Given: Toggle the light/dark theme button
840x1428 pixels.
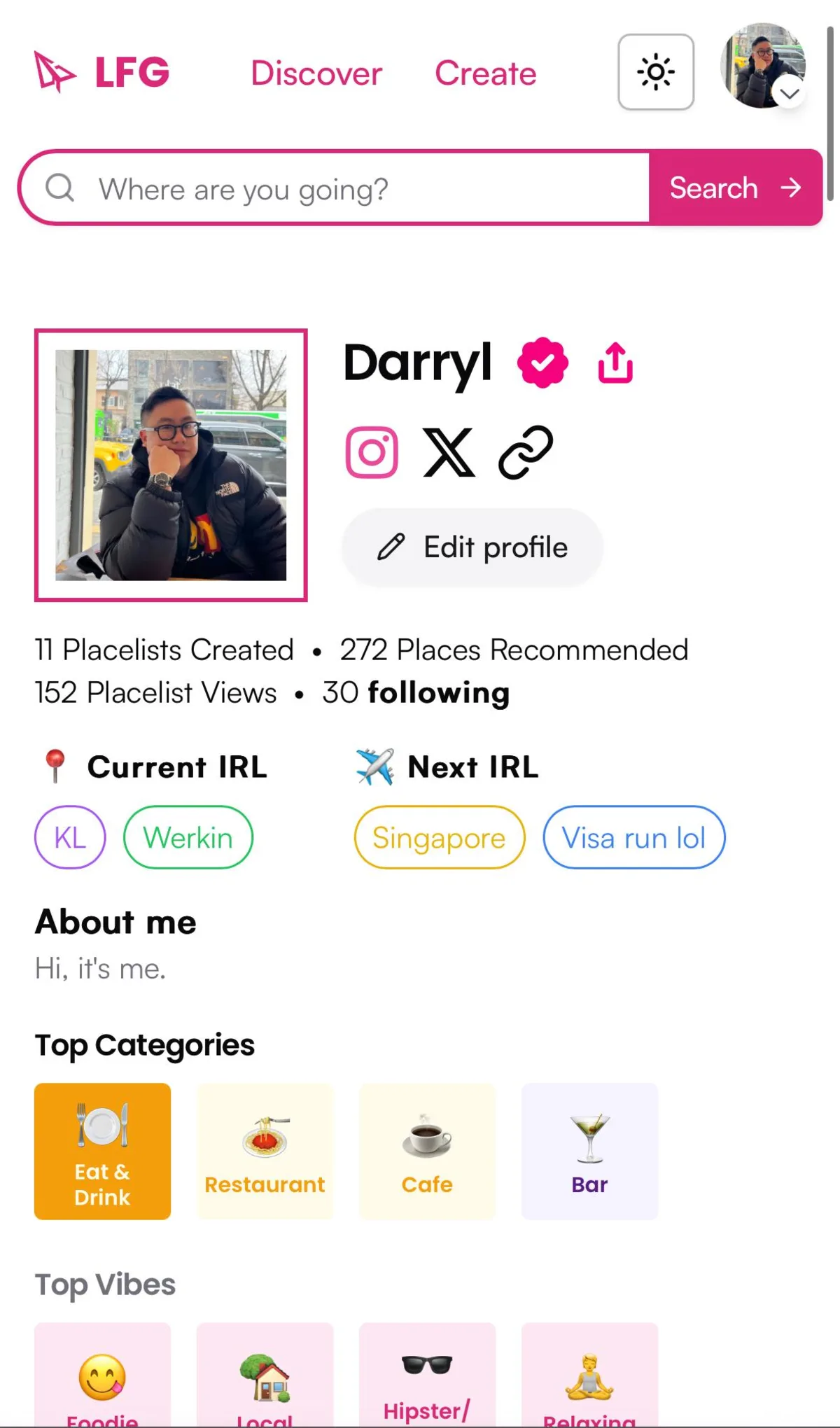Looking at the screenshot, I should point(656,72).
